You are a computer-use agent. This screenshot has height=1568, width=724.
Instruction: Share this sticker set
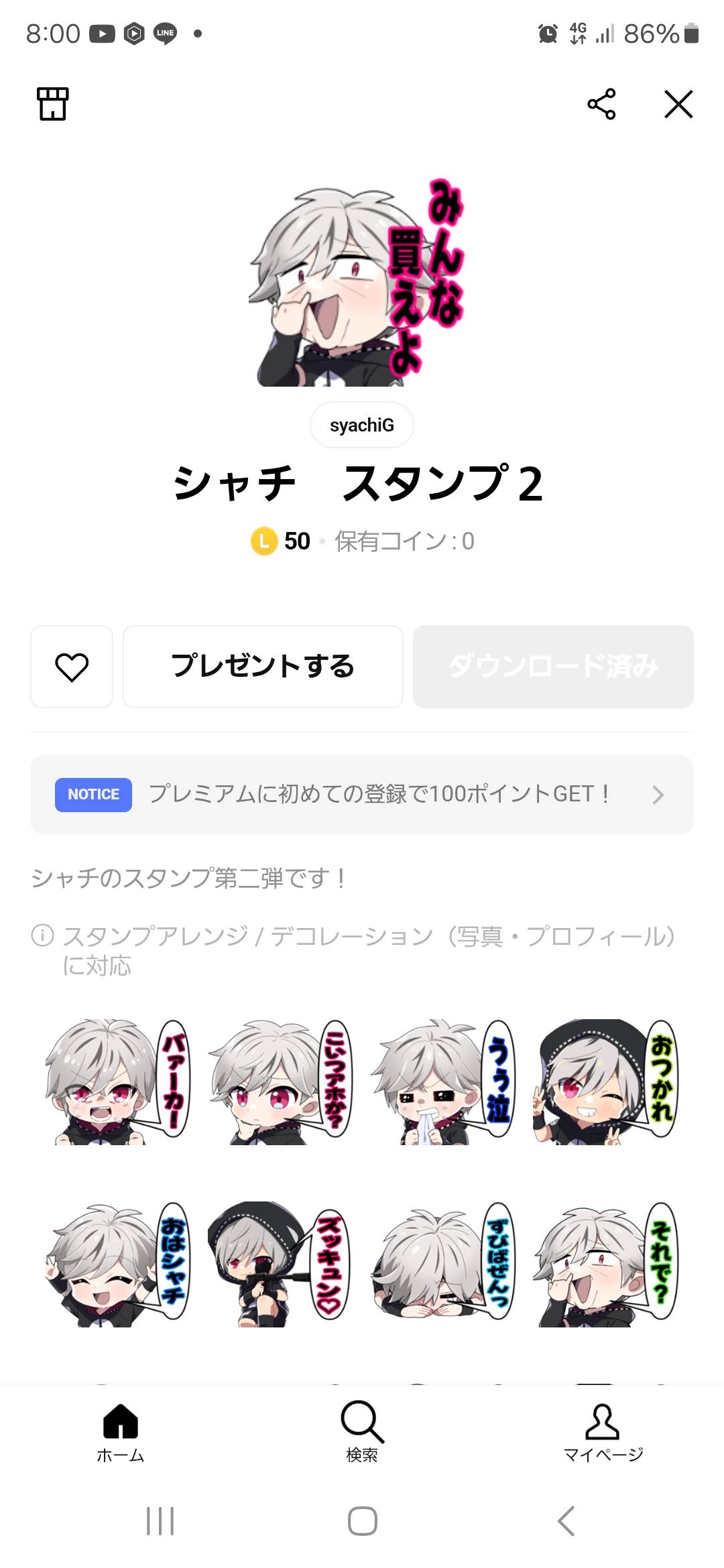[601, 104]
